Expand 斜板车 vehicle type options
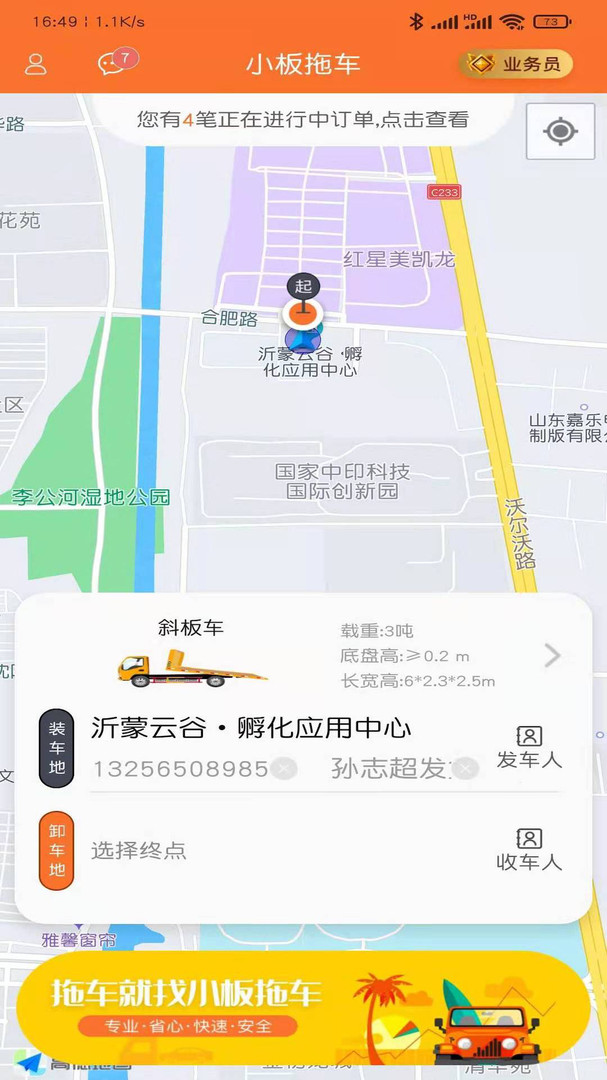Viewport: 607px width, 1080px height. 552,656
